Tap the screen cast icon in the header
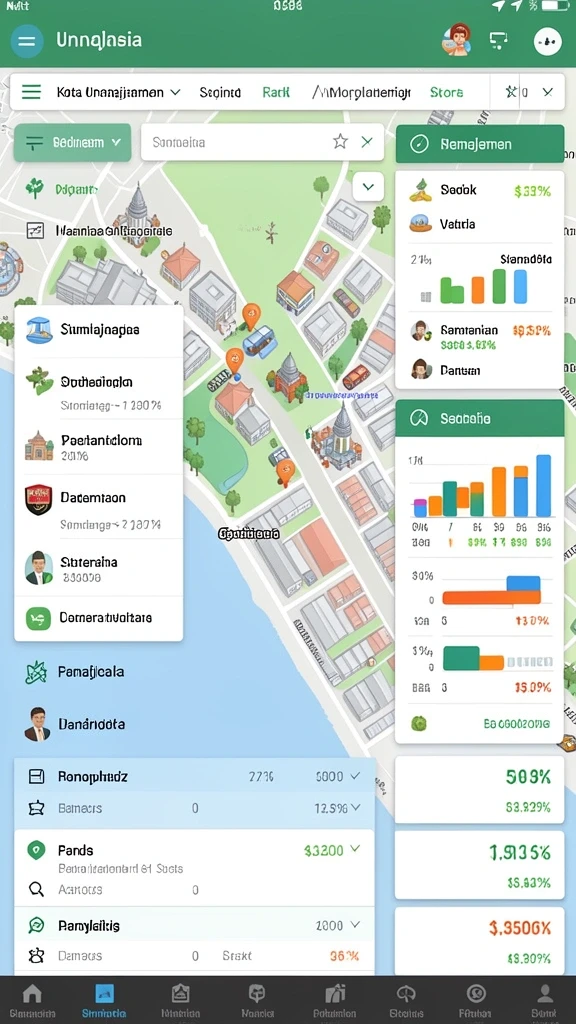The width and height of the screenshot is (576, 1024). [x=499, y=41]
